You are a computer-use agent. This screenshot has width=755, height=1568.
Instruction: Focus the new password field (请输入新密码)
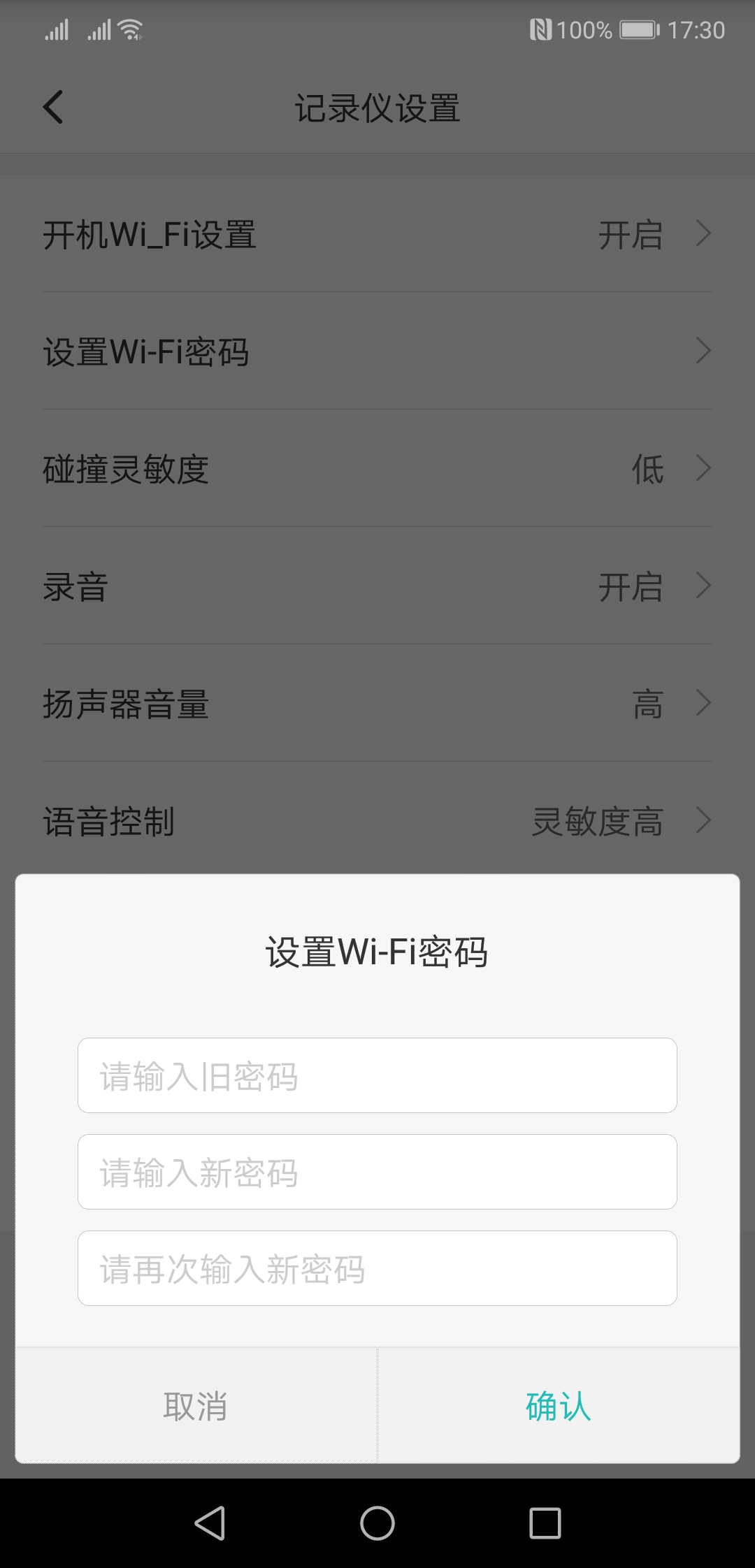[377, 1172]
